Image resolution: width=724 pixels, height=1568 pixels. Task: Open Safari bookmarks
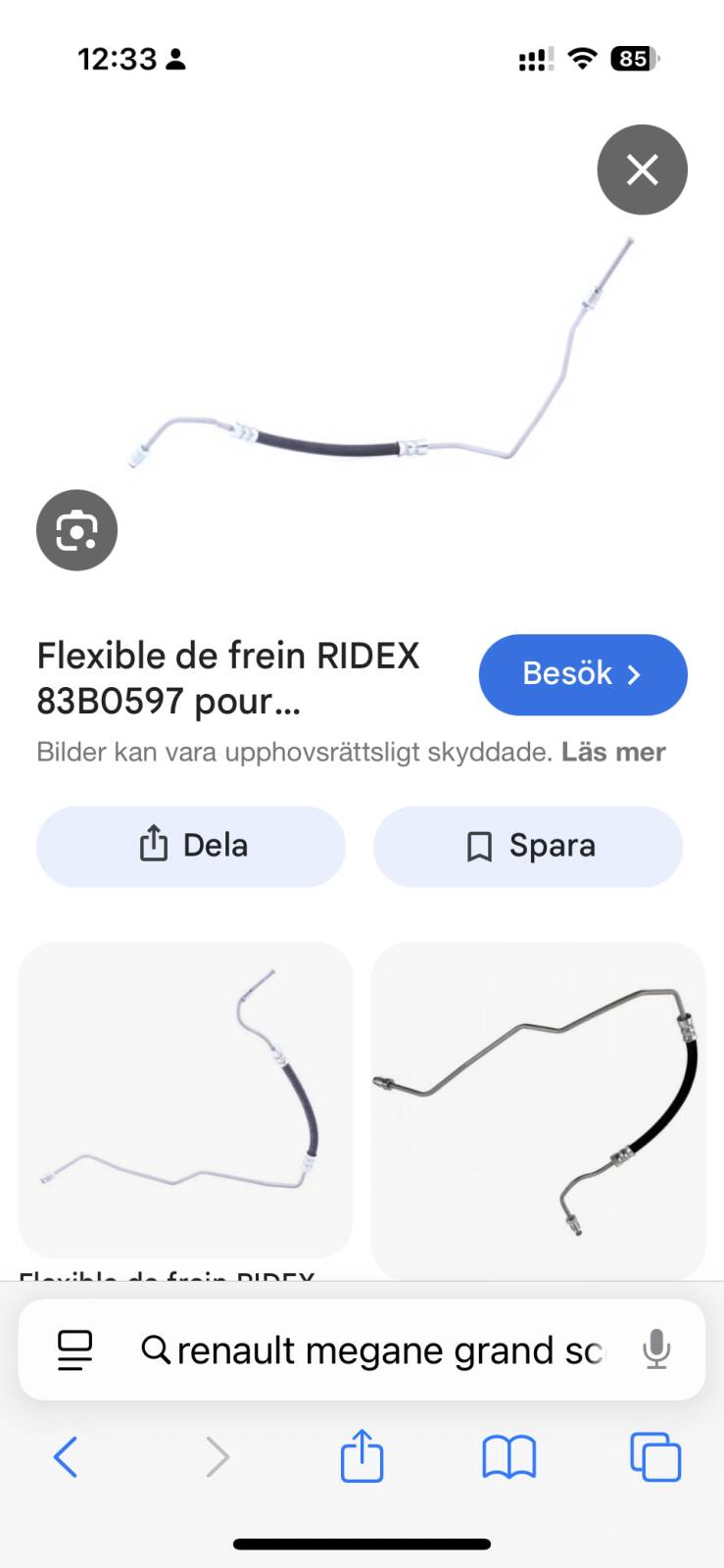509,1456
